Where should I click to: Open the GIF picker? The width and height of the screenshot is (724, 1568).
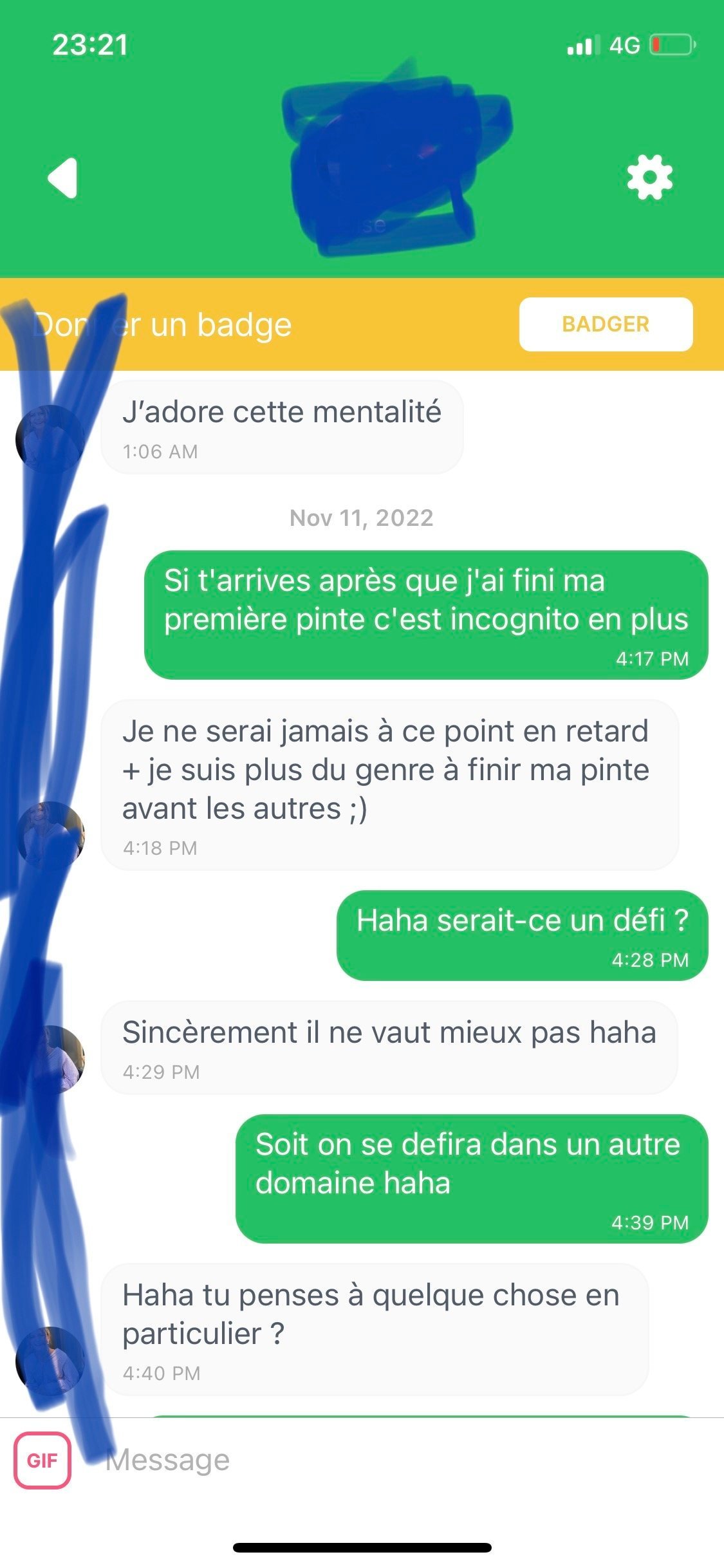coord(42,1461)
